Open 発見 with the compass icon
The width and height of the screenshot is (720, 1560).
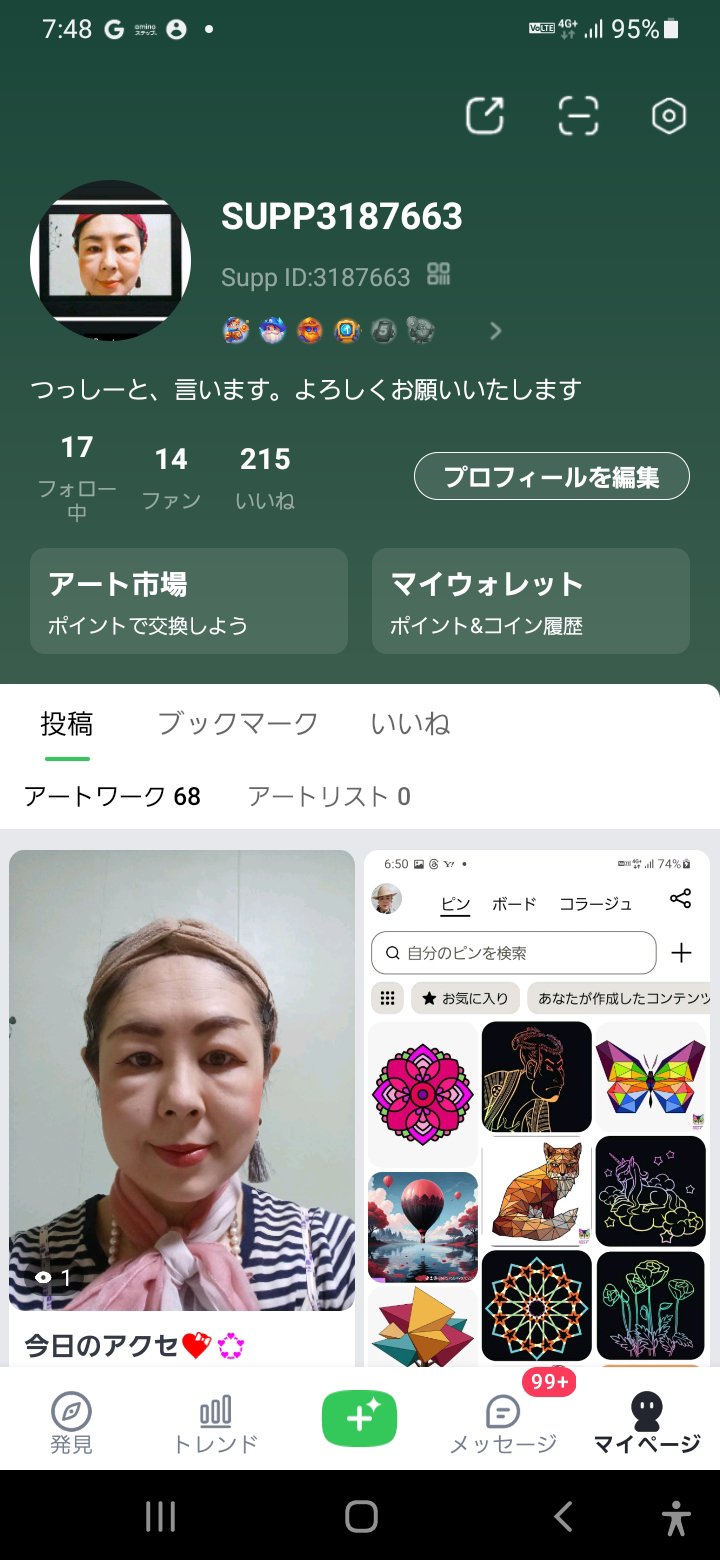[x=70, y=1418]
